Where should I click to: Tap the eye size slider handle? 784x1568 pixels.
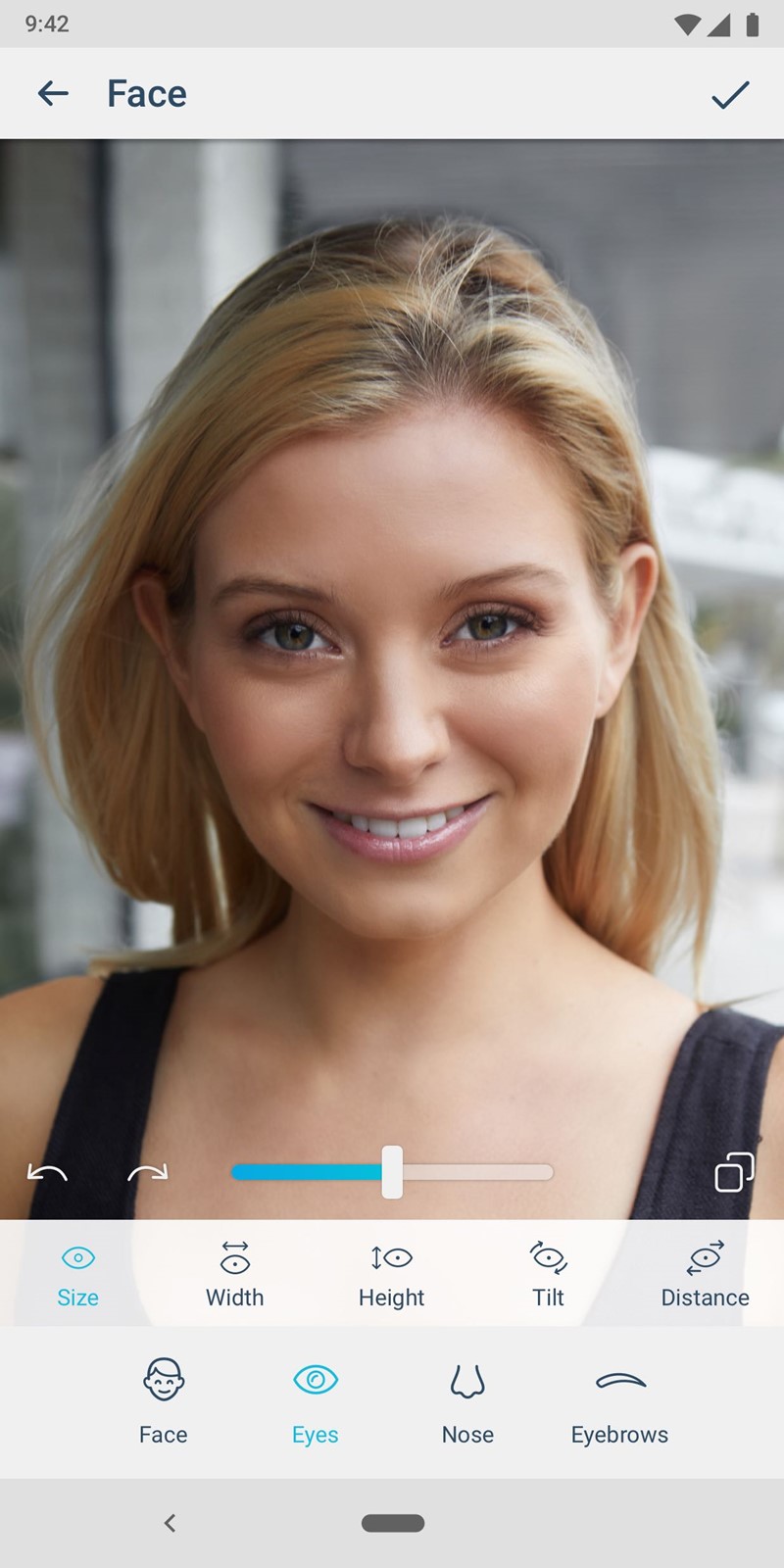coord(392,1172)
